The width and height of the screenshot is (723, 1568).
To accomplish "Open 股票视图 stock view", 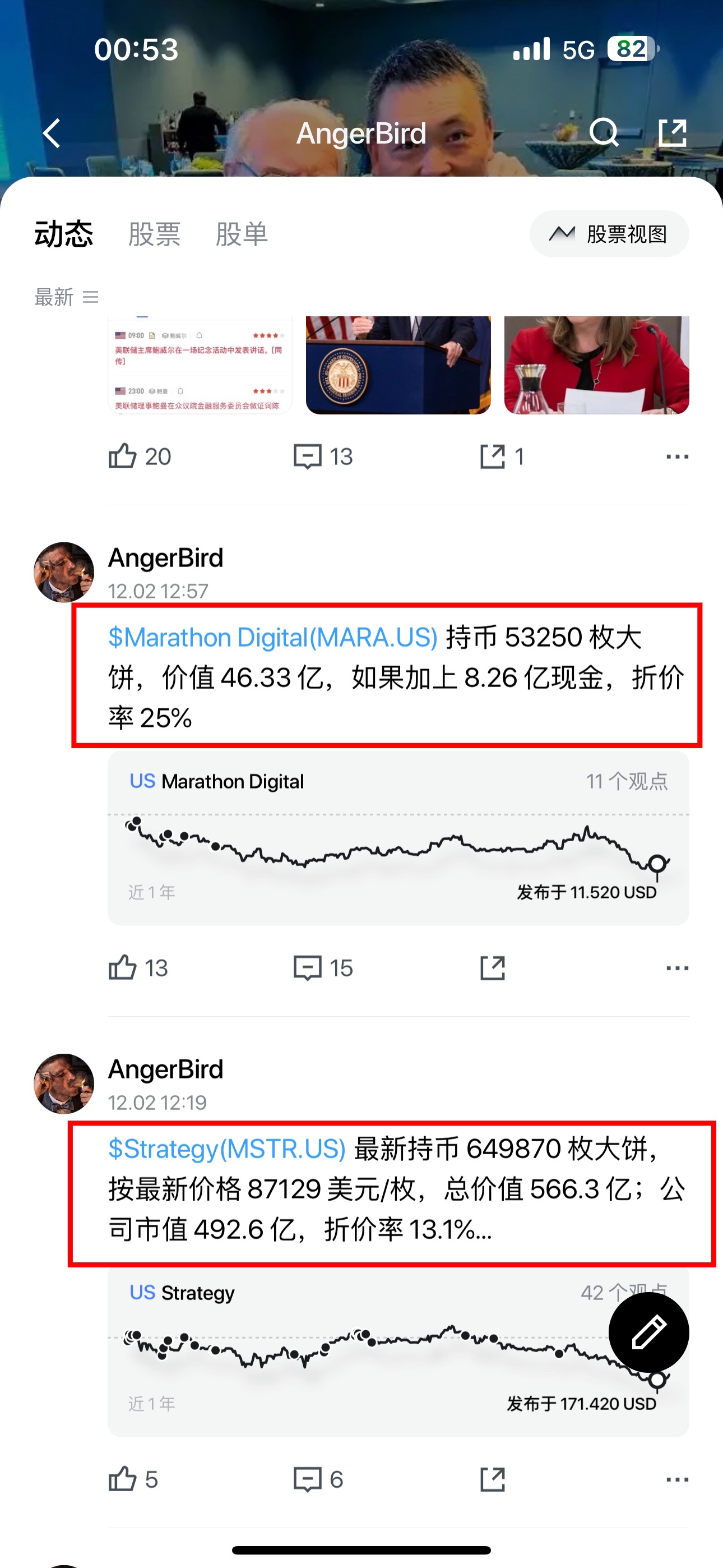I will coord(609,234).
